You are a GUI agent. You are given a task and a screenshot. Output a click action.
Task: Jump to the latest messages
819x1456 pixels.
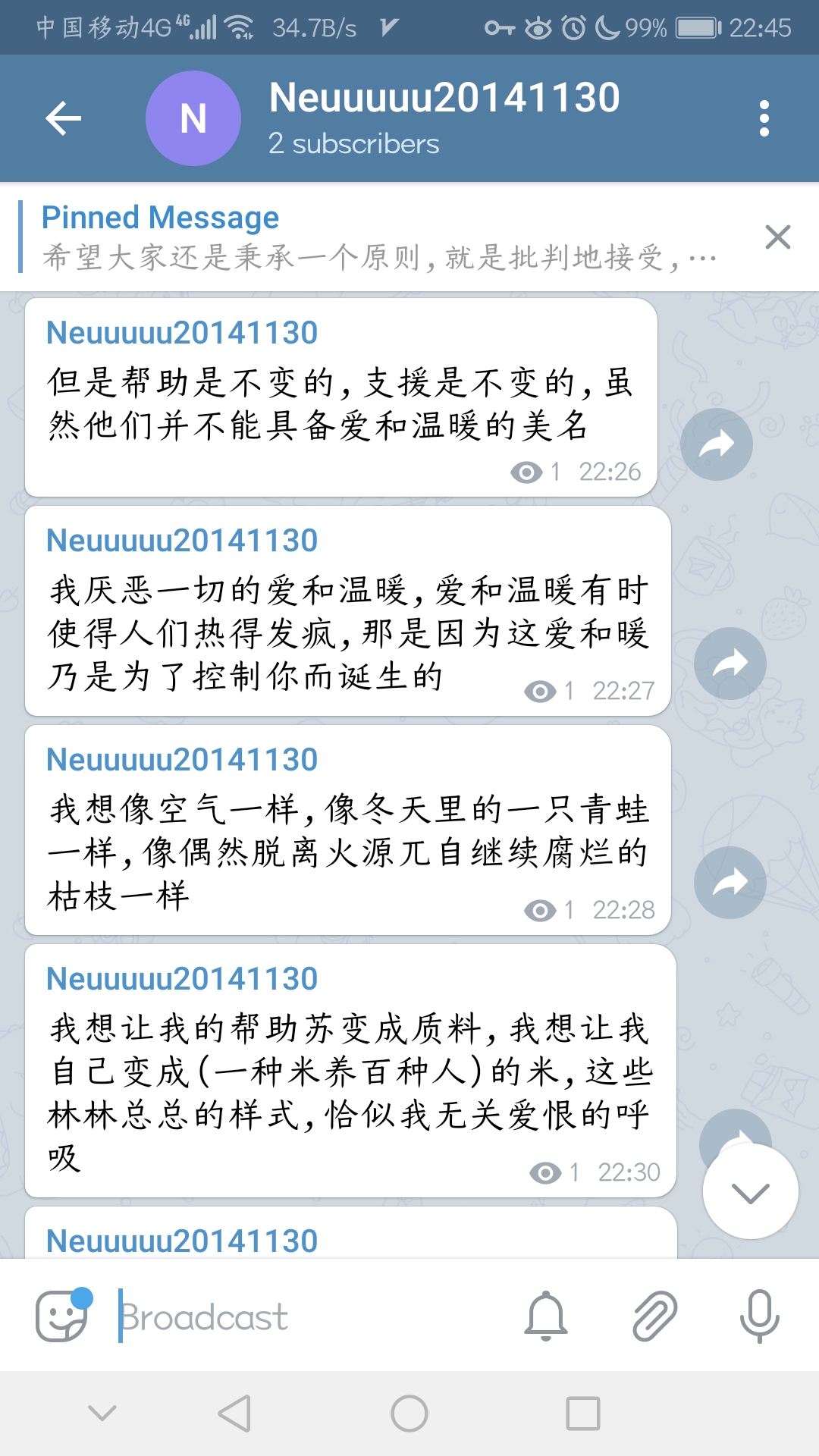tap(750, 1192)
